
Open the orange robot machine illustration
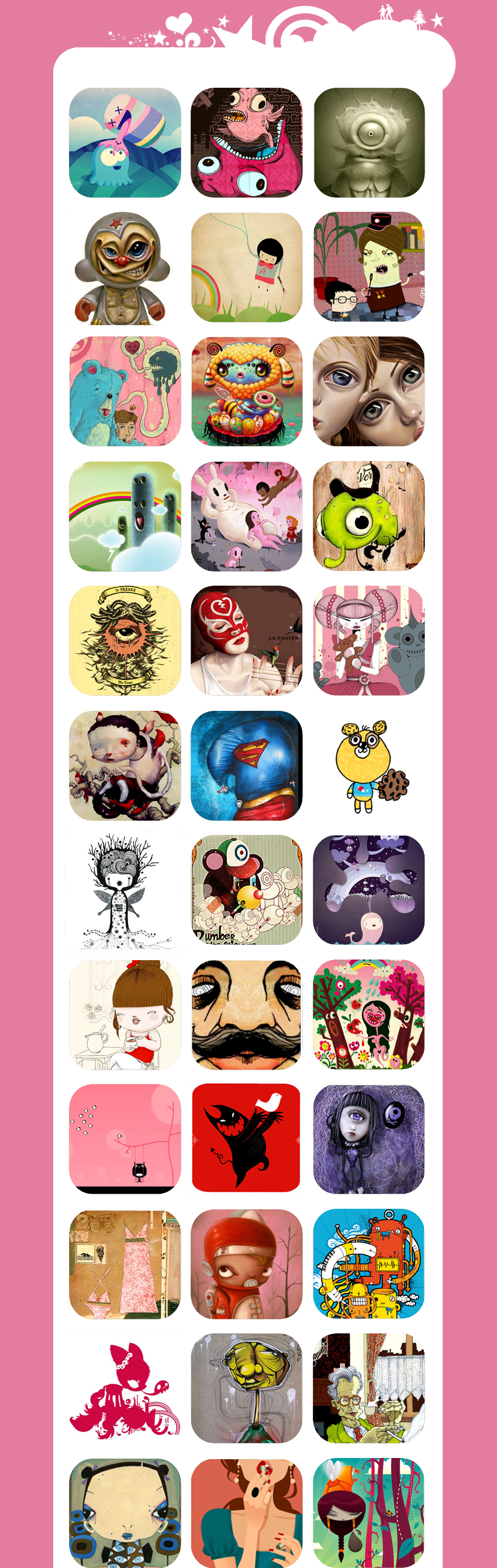(368, 1263)
